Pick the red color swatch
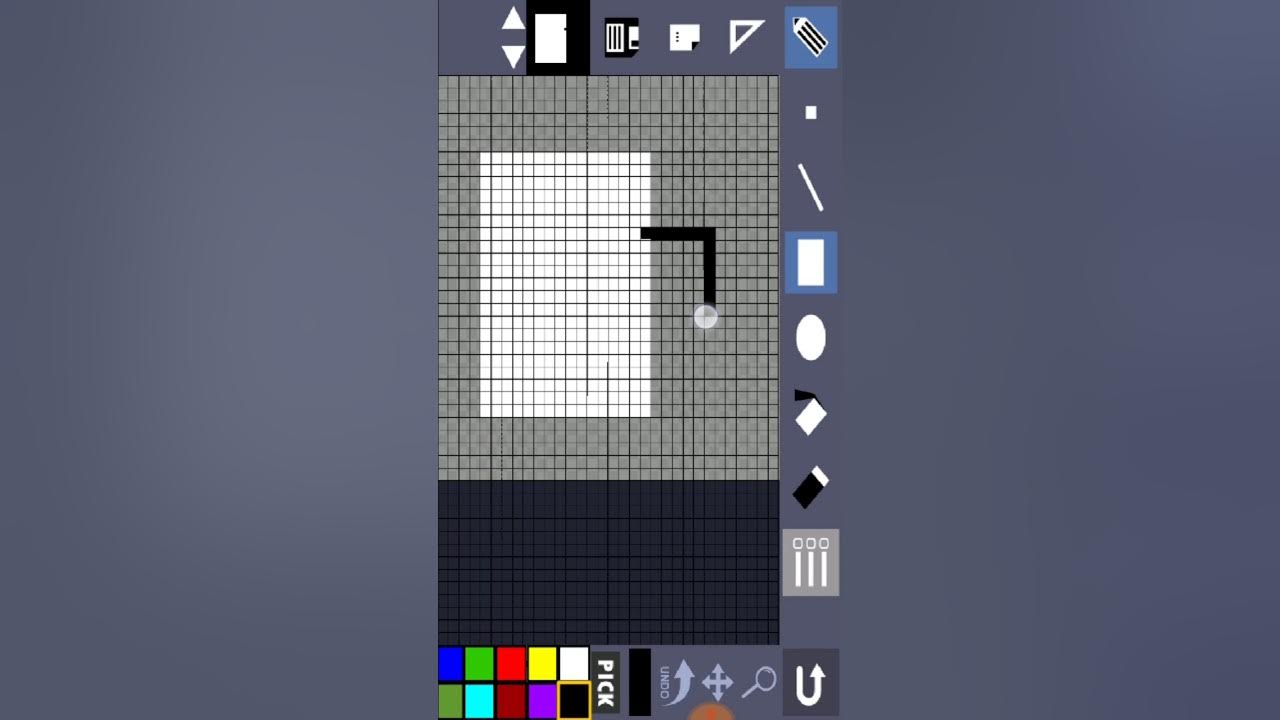 [x=511, y=663]
